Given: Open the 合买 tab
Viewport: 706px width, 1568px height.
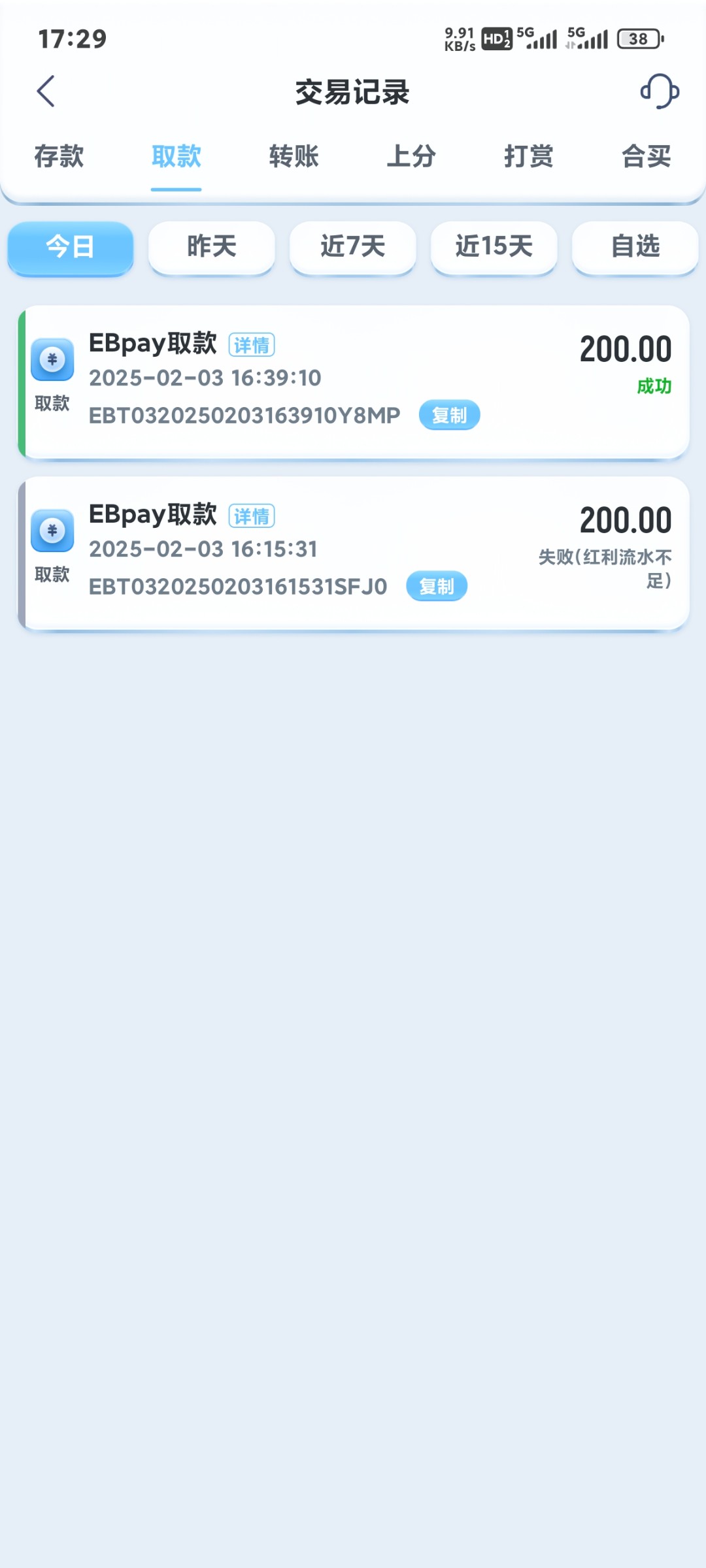Looking at the screenshot, I should pos(646,157).
